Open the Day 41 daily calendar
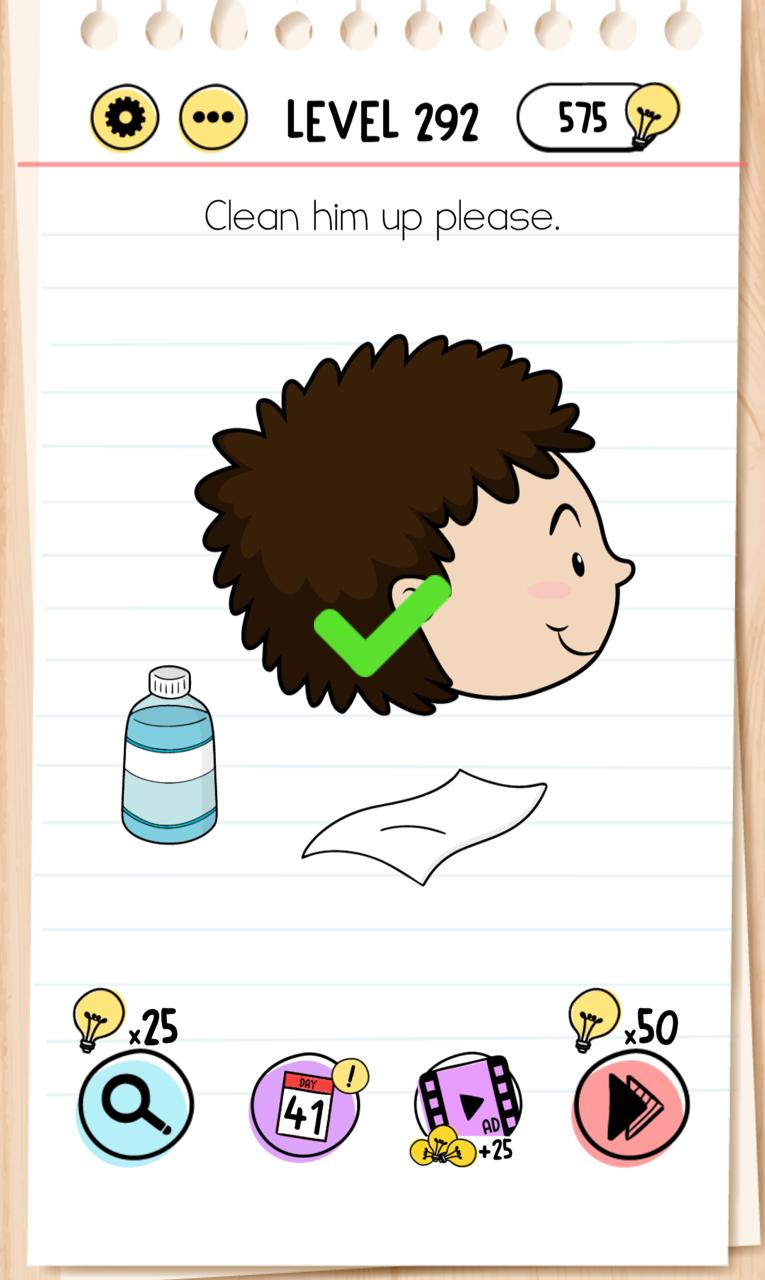 304,1106
